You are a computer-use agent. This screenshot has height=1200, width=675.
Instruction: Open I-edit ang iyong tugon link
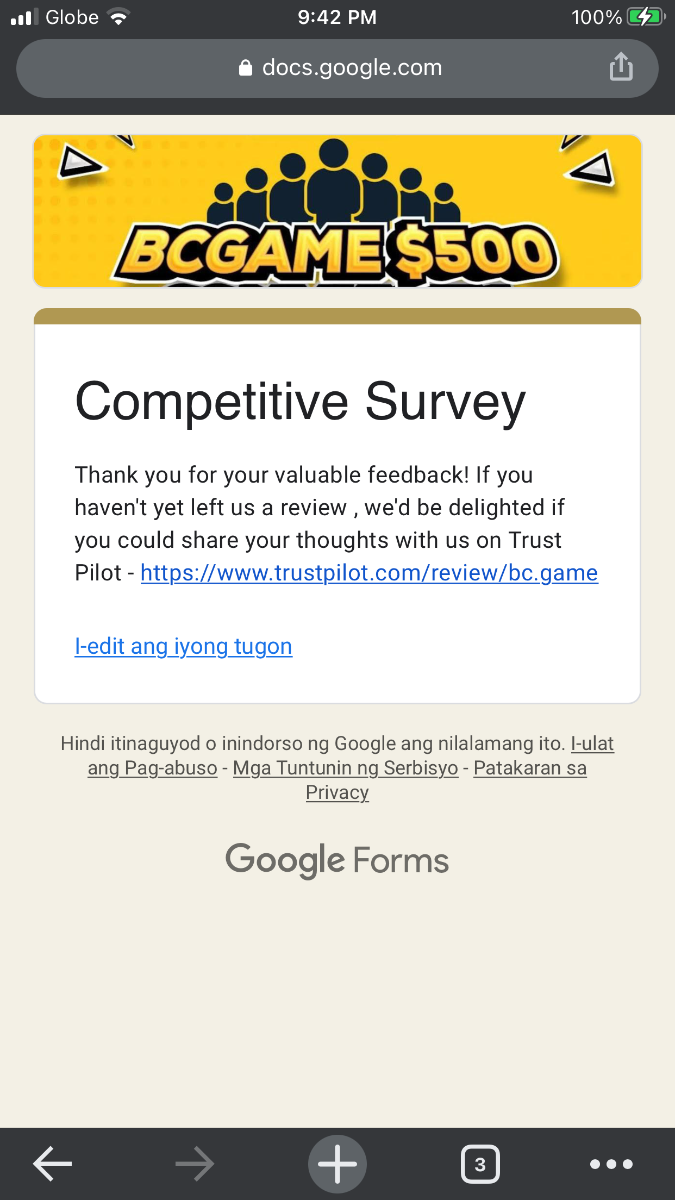point(183,646)
